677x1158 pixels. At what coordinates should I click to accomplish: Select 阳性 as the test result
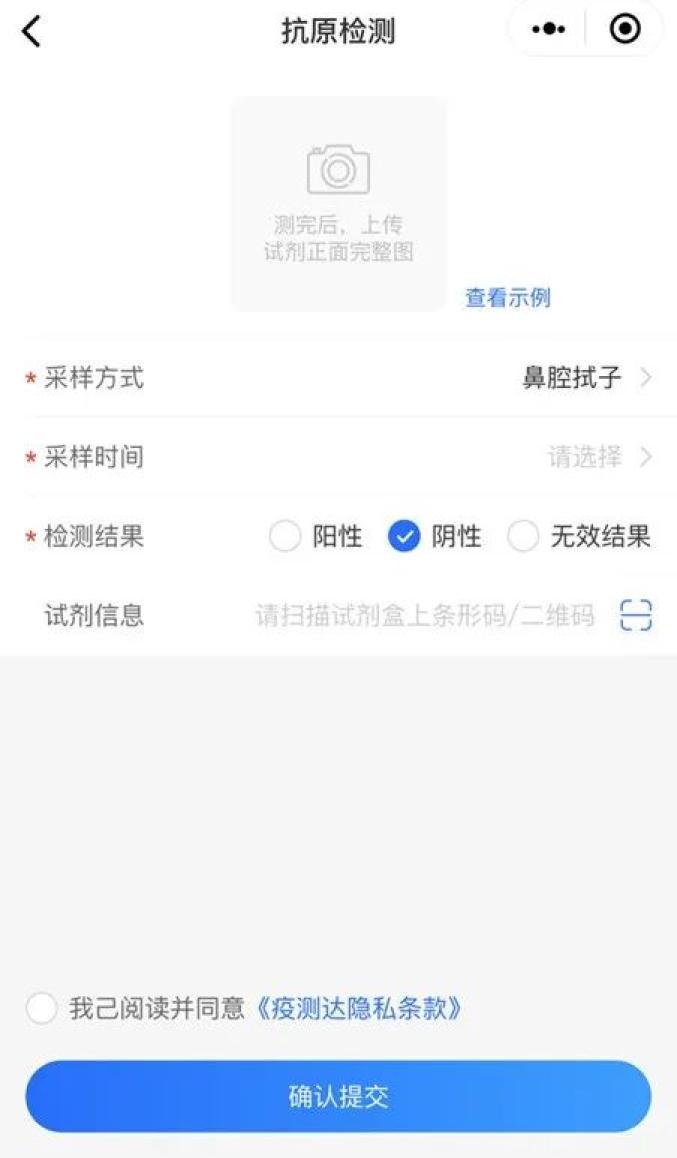(x=315, y=536)
